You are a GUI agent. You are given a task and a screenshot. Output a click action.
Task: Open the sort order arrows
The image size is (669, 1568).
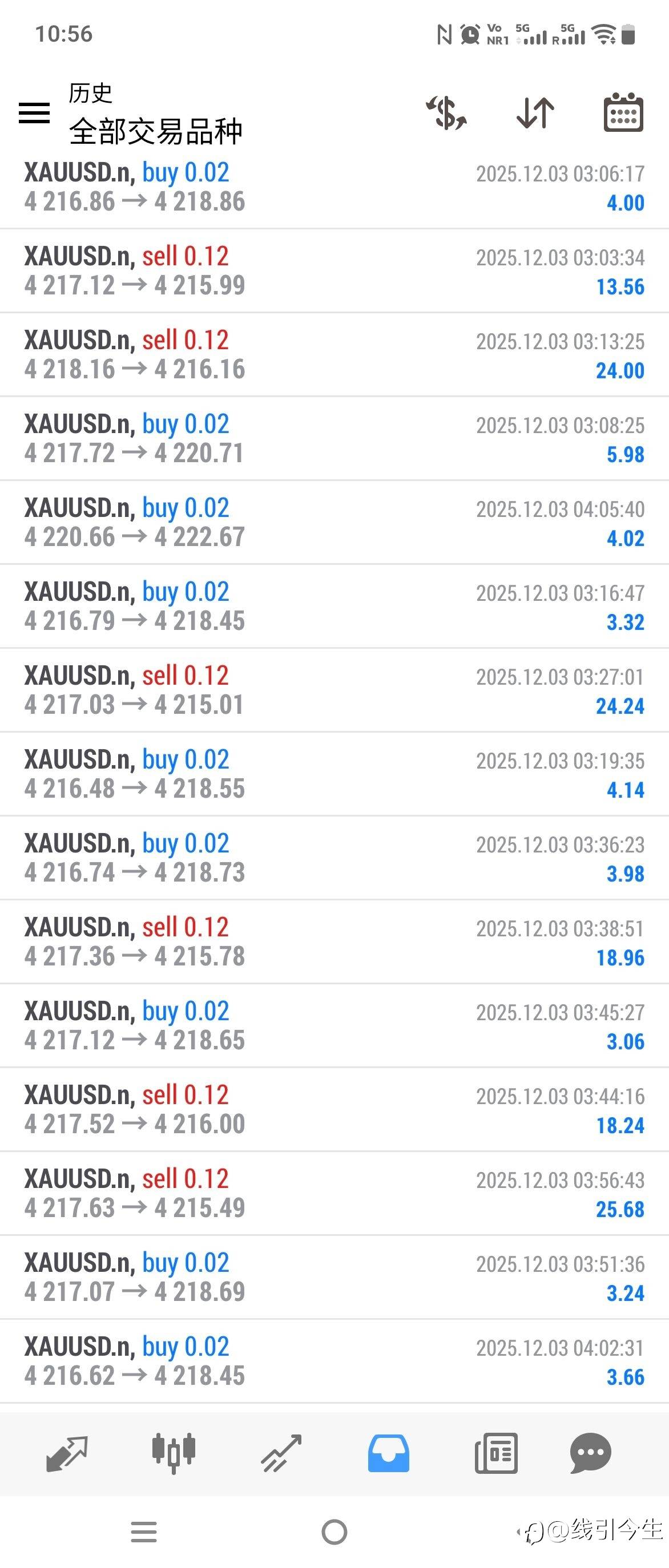535,112
